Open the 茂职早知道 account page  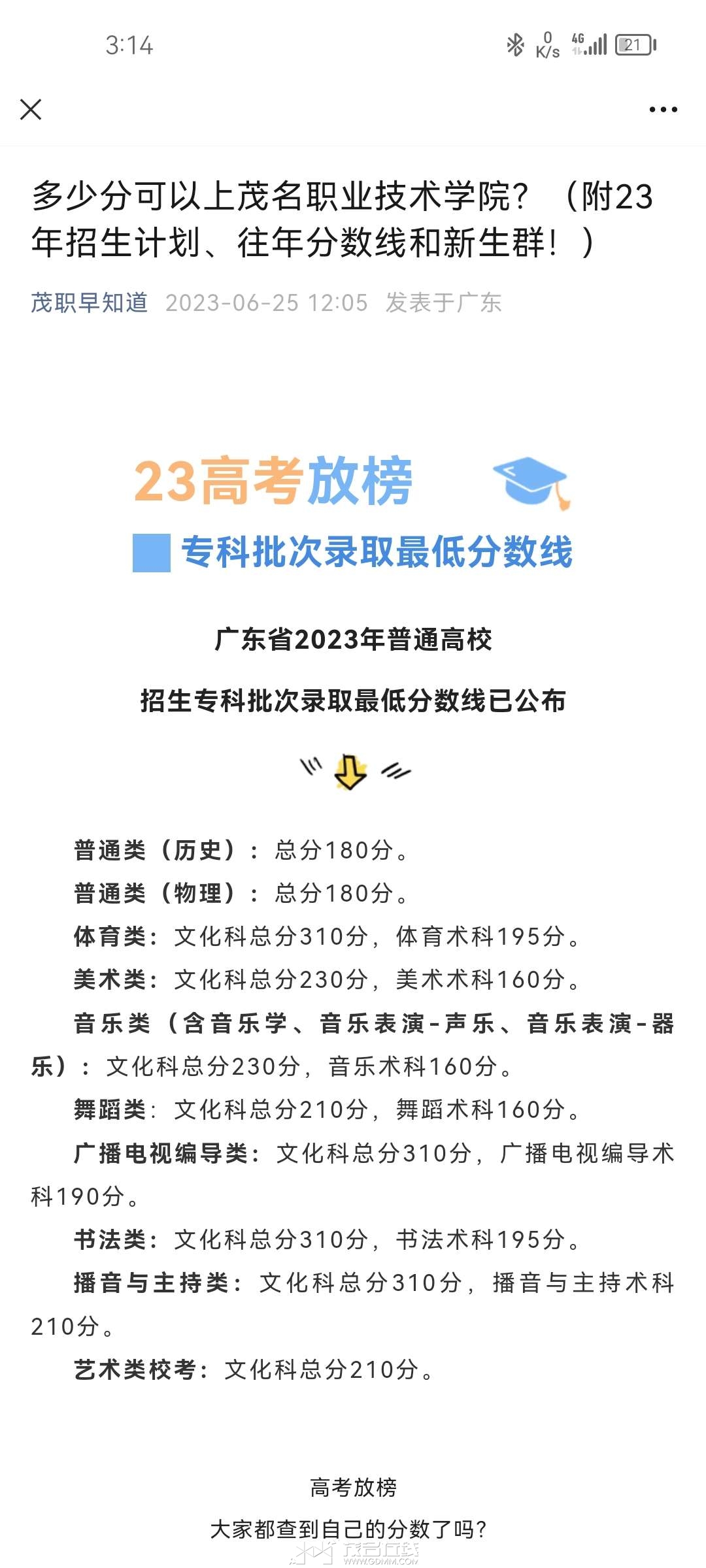90,302
